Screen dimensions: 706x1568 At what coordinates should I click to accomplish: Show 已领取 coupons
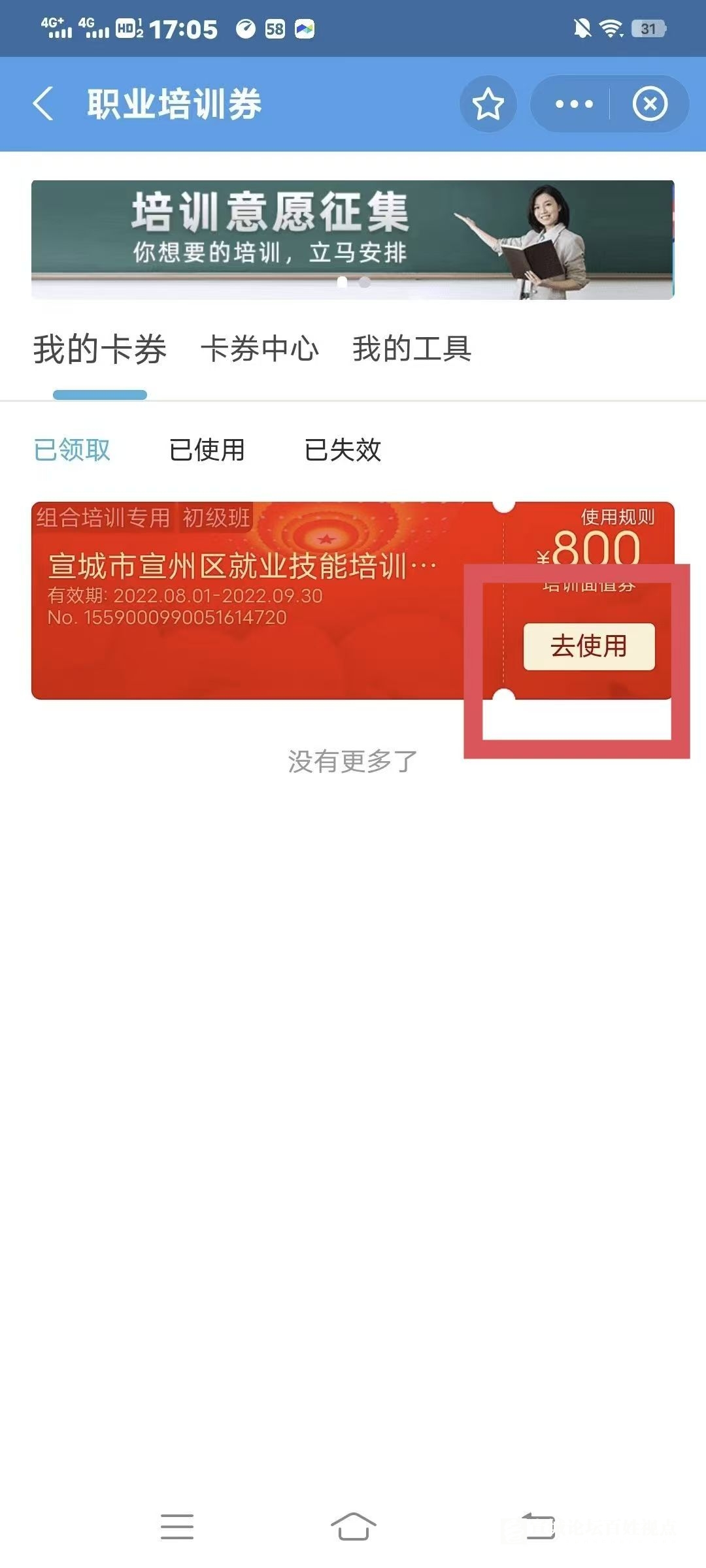click(x=72, y=449)
